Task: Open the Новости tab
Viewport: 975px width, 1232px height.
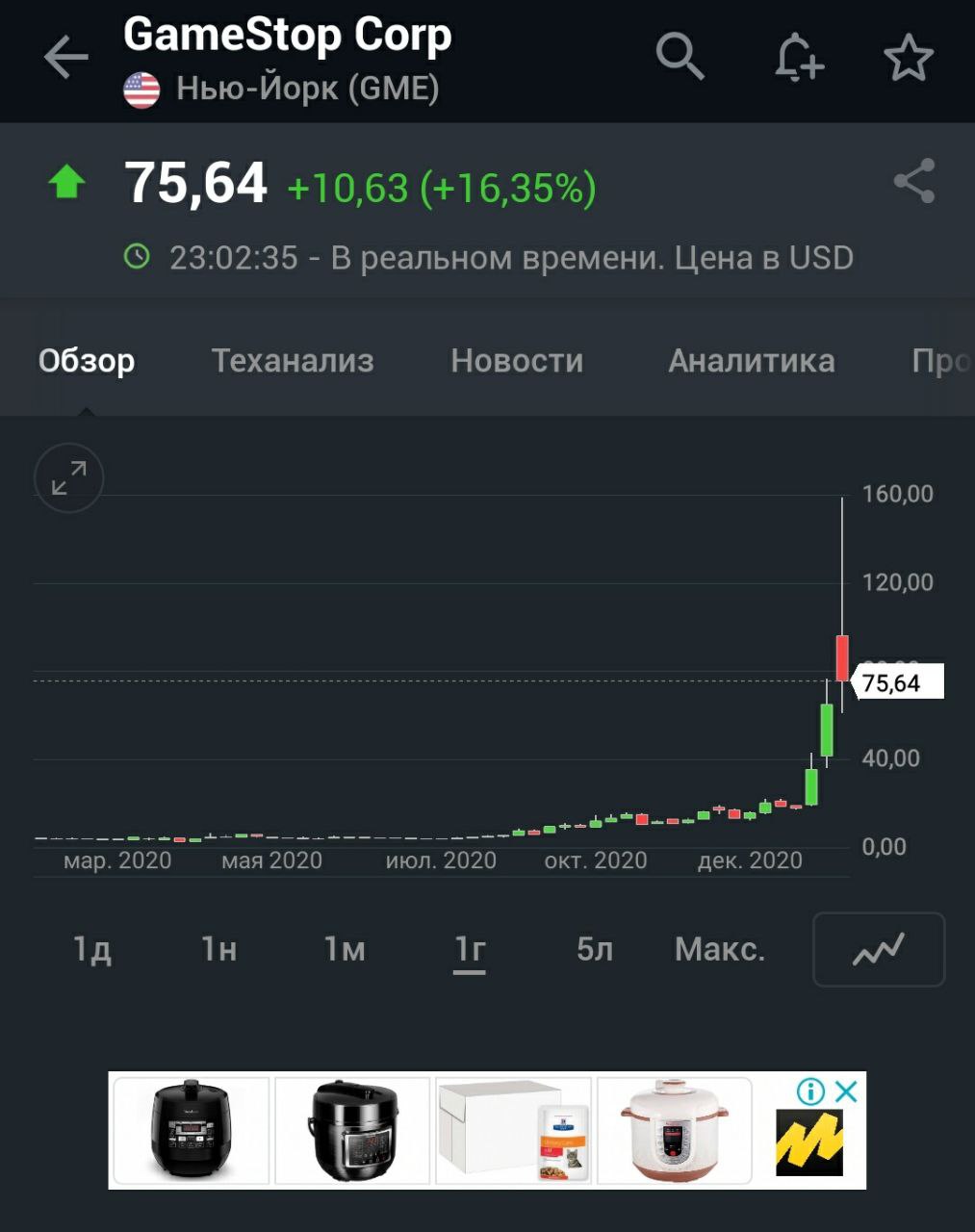Action: coord(517,361)
